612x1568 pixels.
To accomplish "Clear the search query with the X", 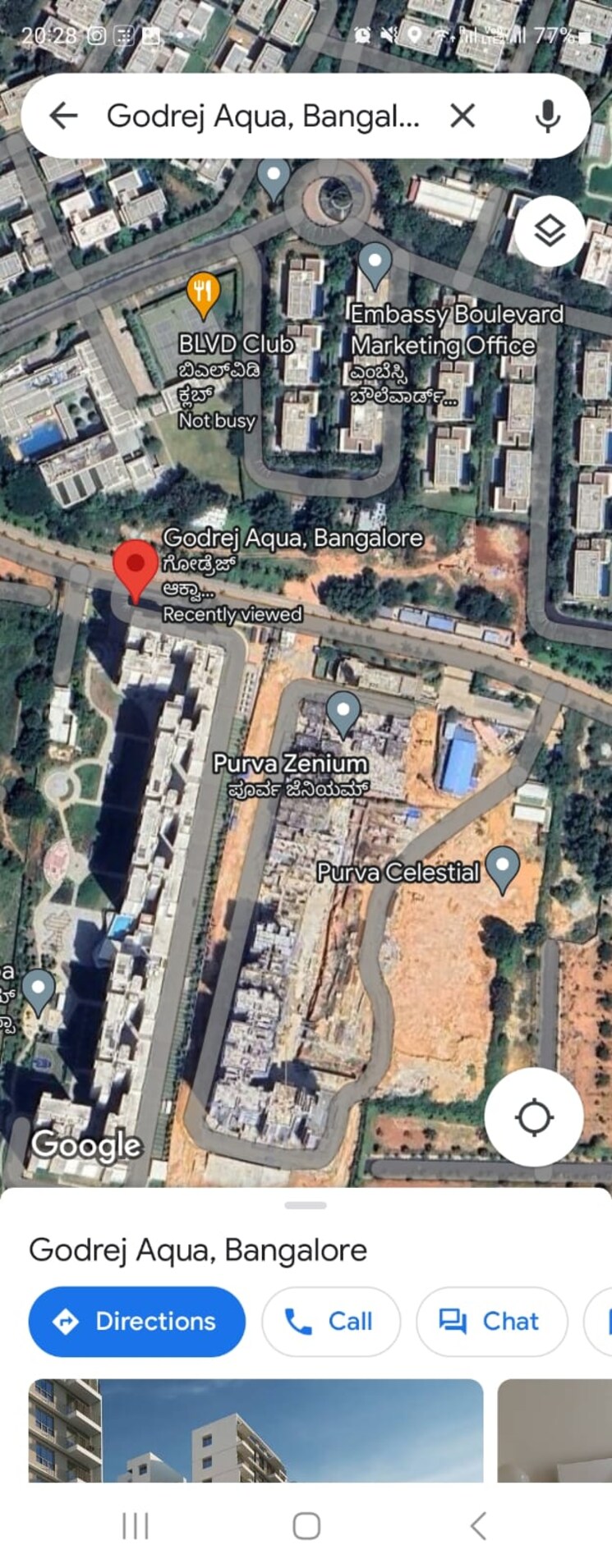I will (462, 116).
